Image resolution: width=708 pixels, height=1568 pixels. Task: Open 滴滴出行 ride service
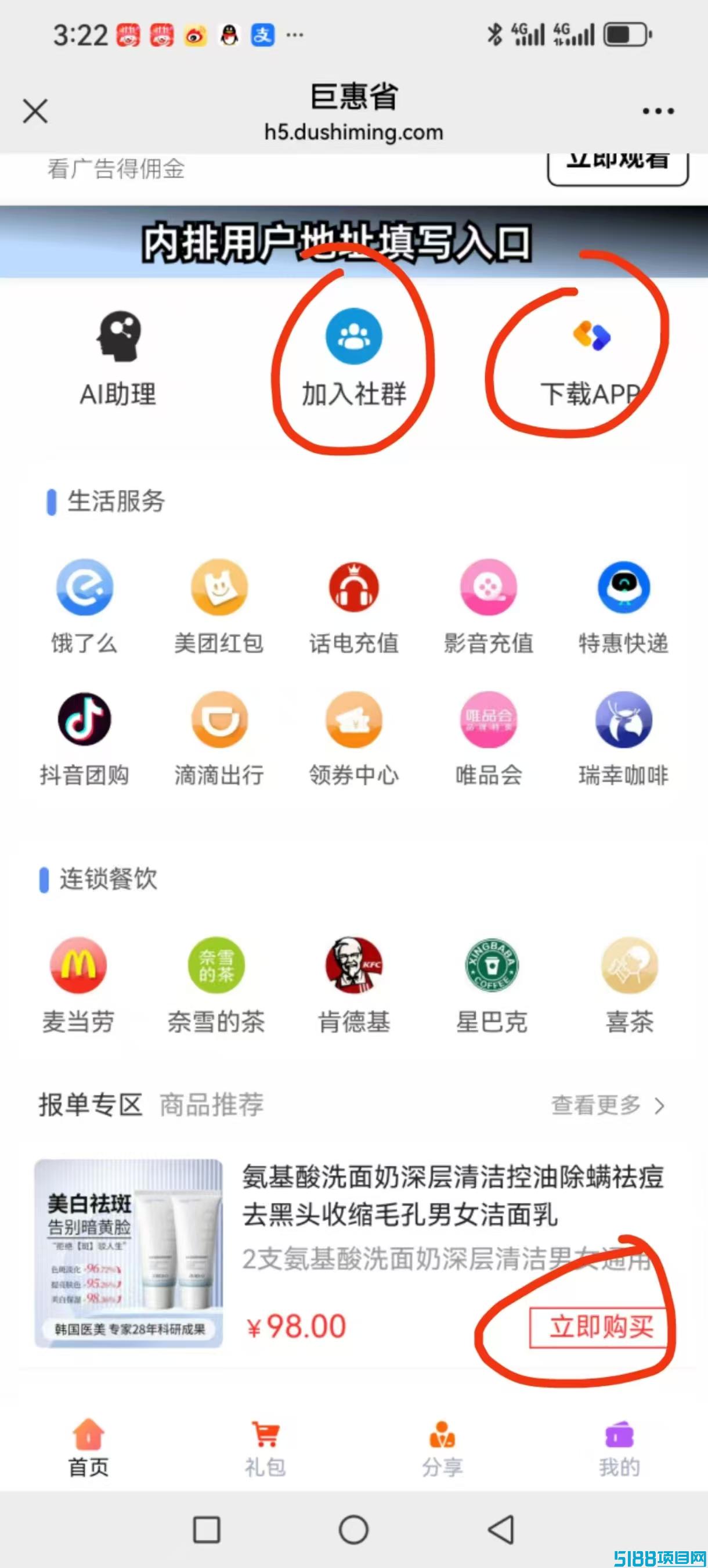tap(219, 738)
